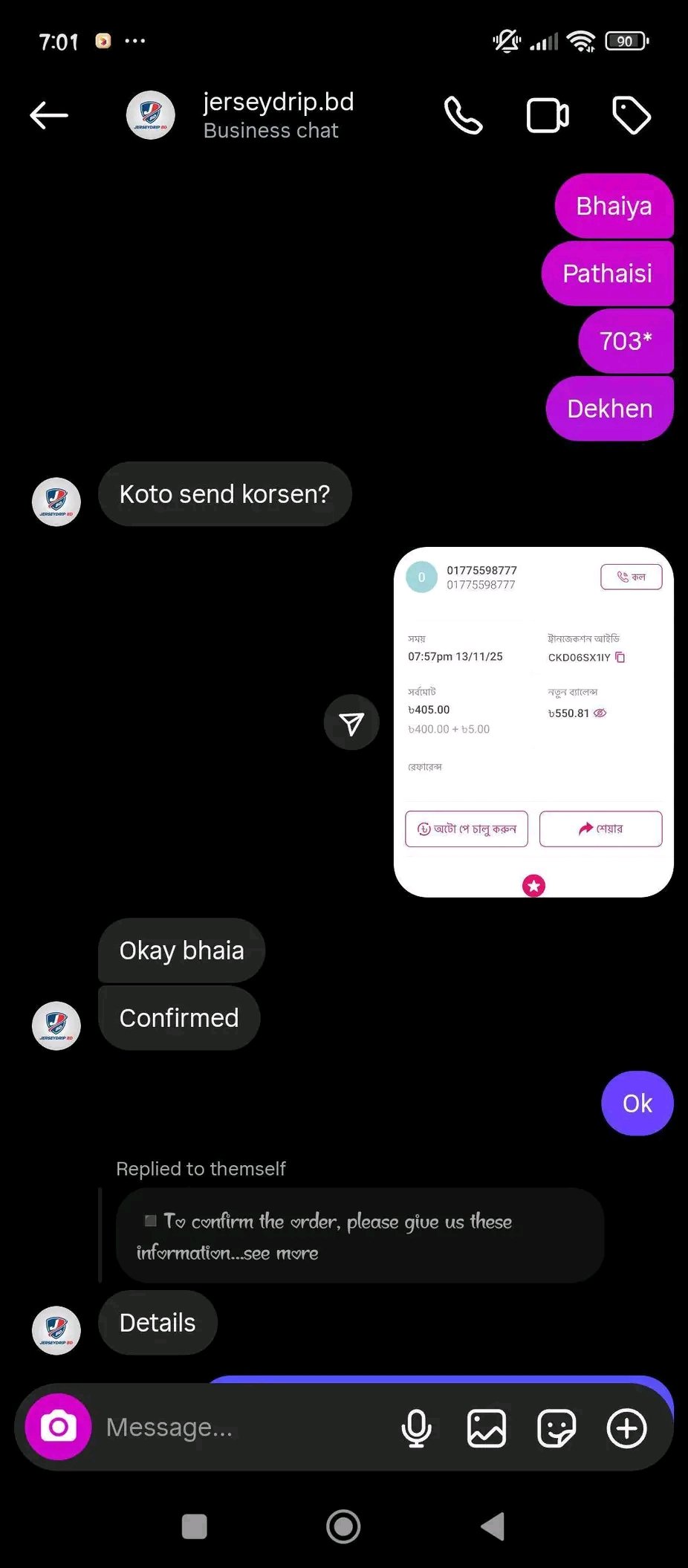Record a voice message with the microphone

click(x=416, y=1428)
